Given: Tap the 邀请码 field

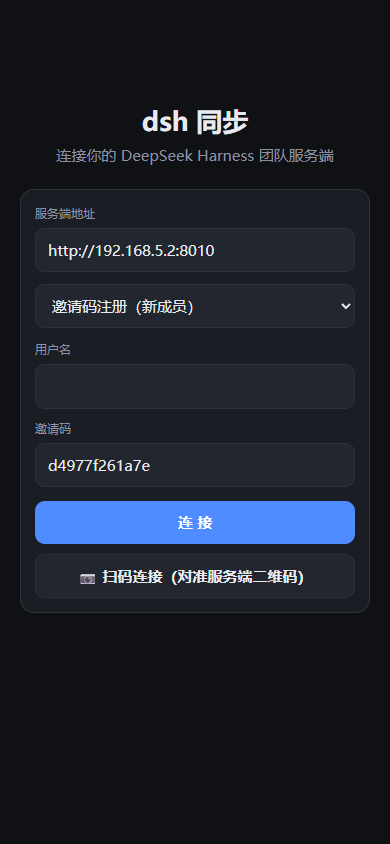Looking at the screenshot, I should (x=195, y=465).
